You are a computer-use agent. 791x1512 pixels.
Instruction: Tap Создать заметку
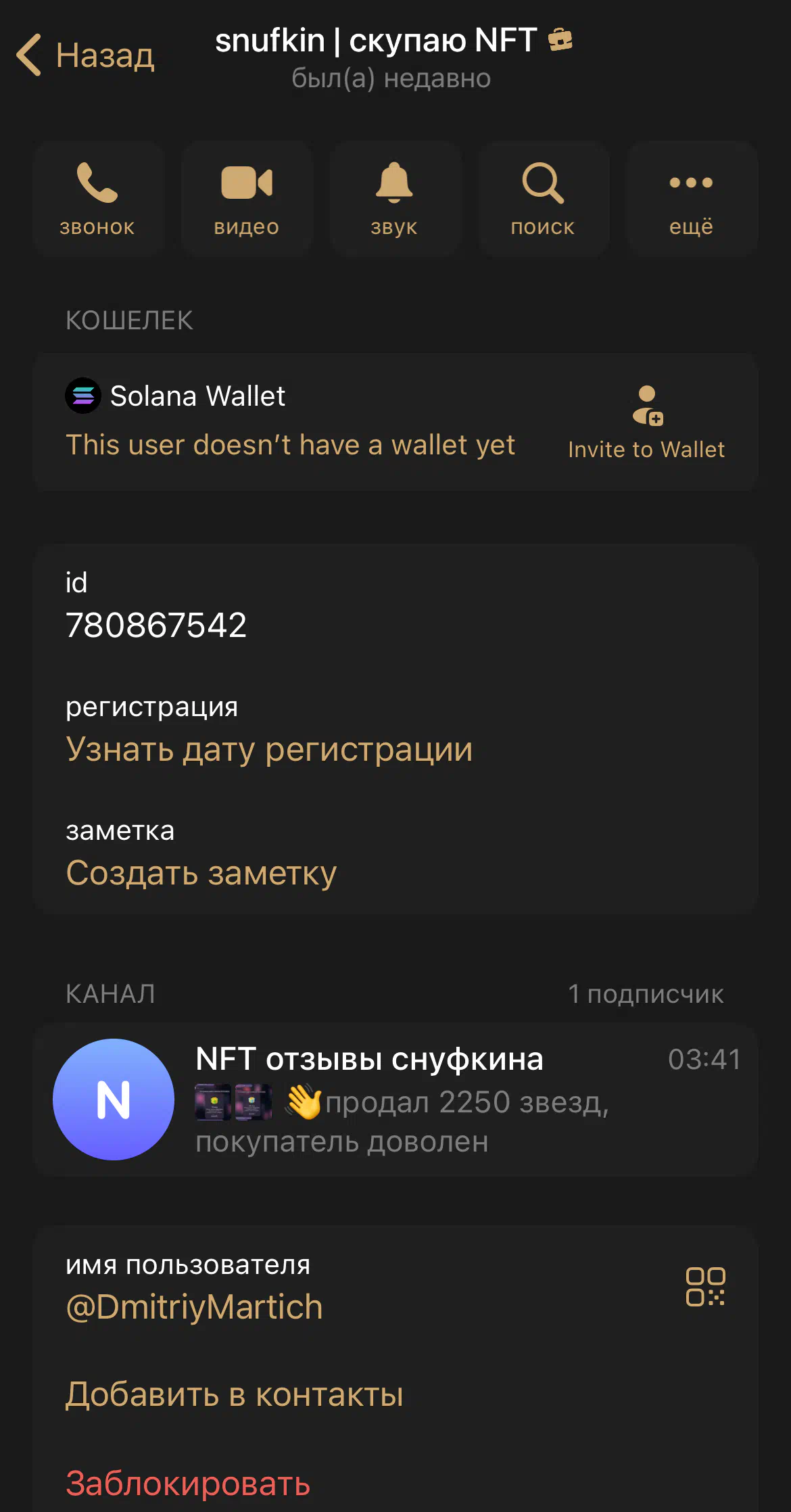pyautogui.click(x=201, y=873)
